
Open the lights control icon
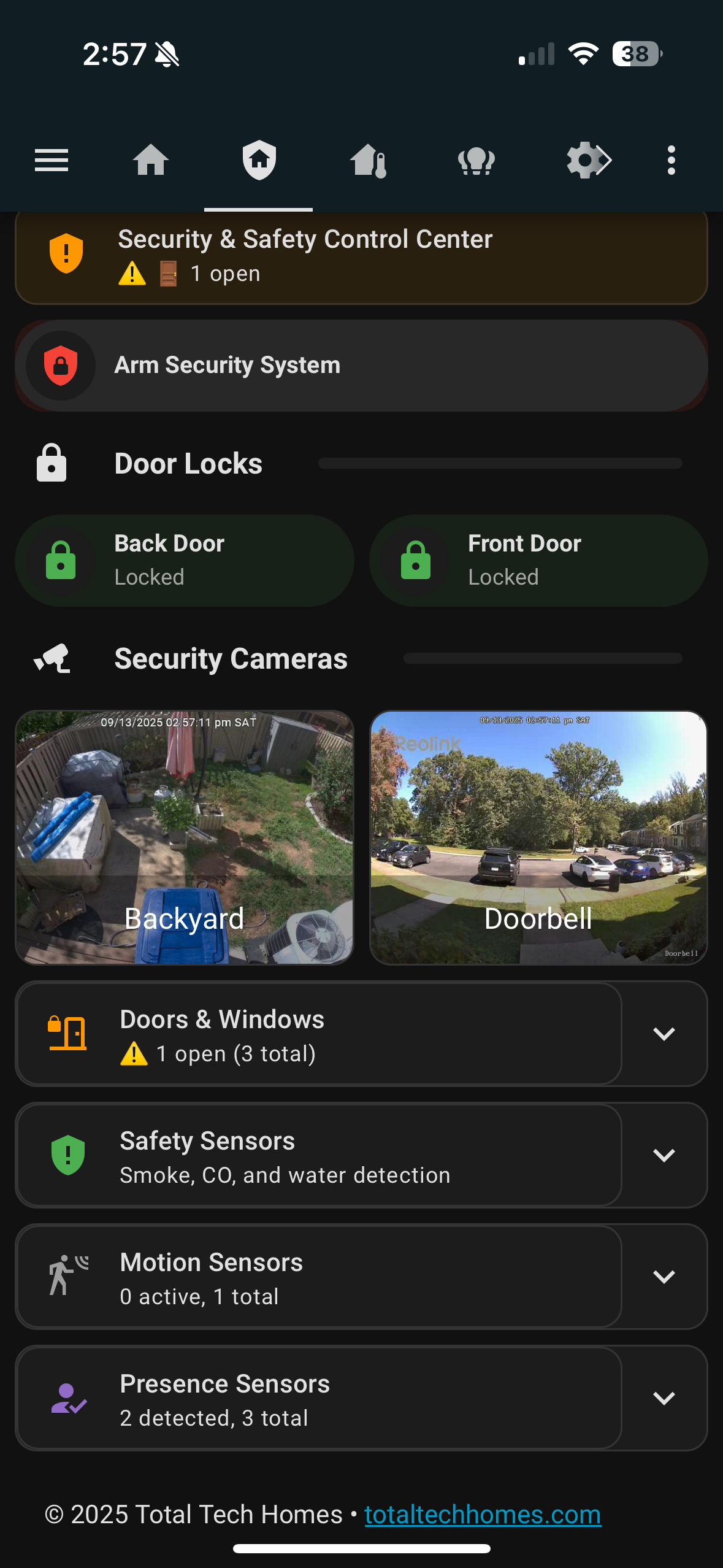476,160
